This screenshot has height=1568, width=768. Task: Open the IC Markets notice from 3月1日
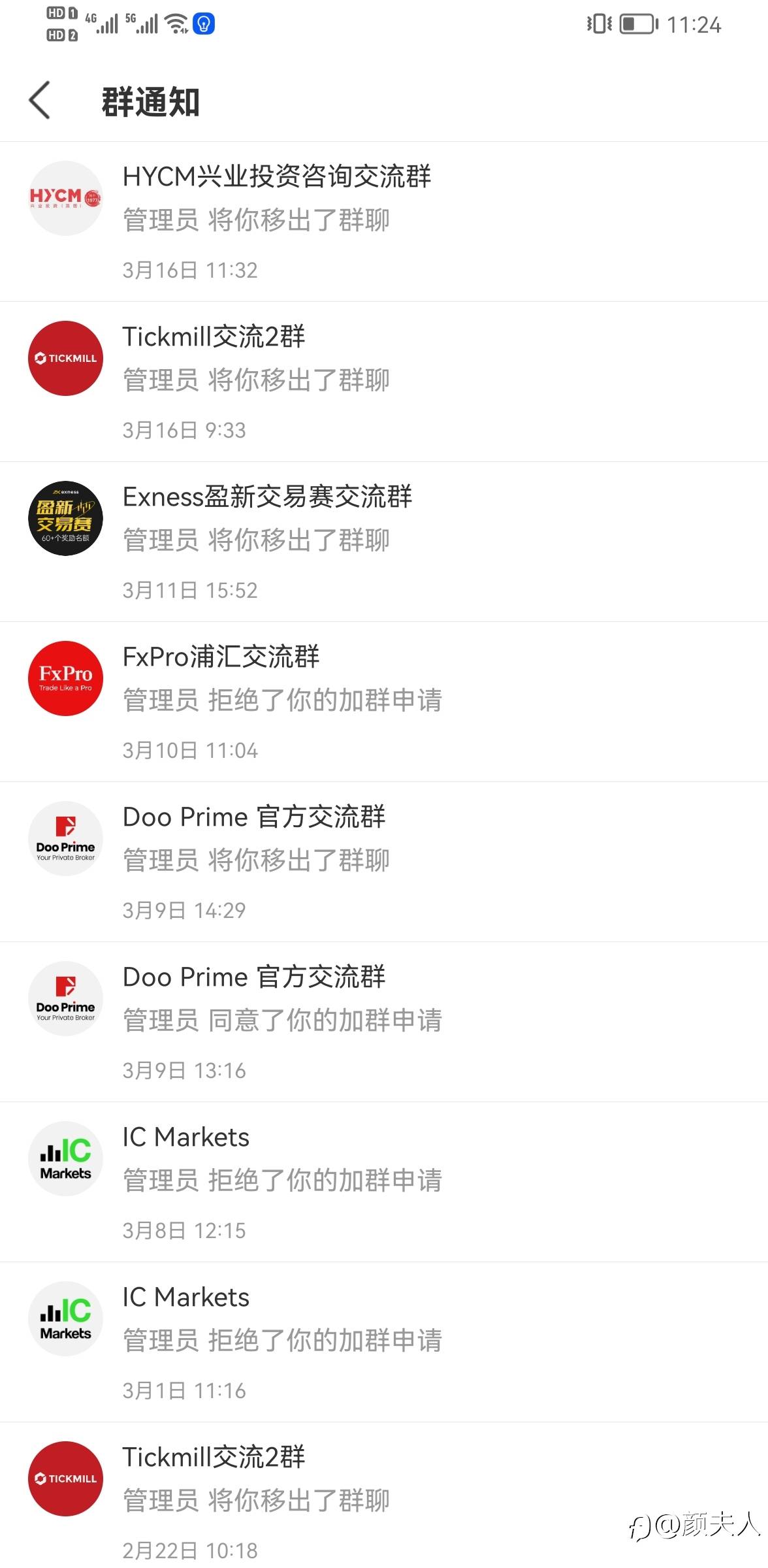tap(384, 1343)
